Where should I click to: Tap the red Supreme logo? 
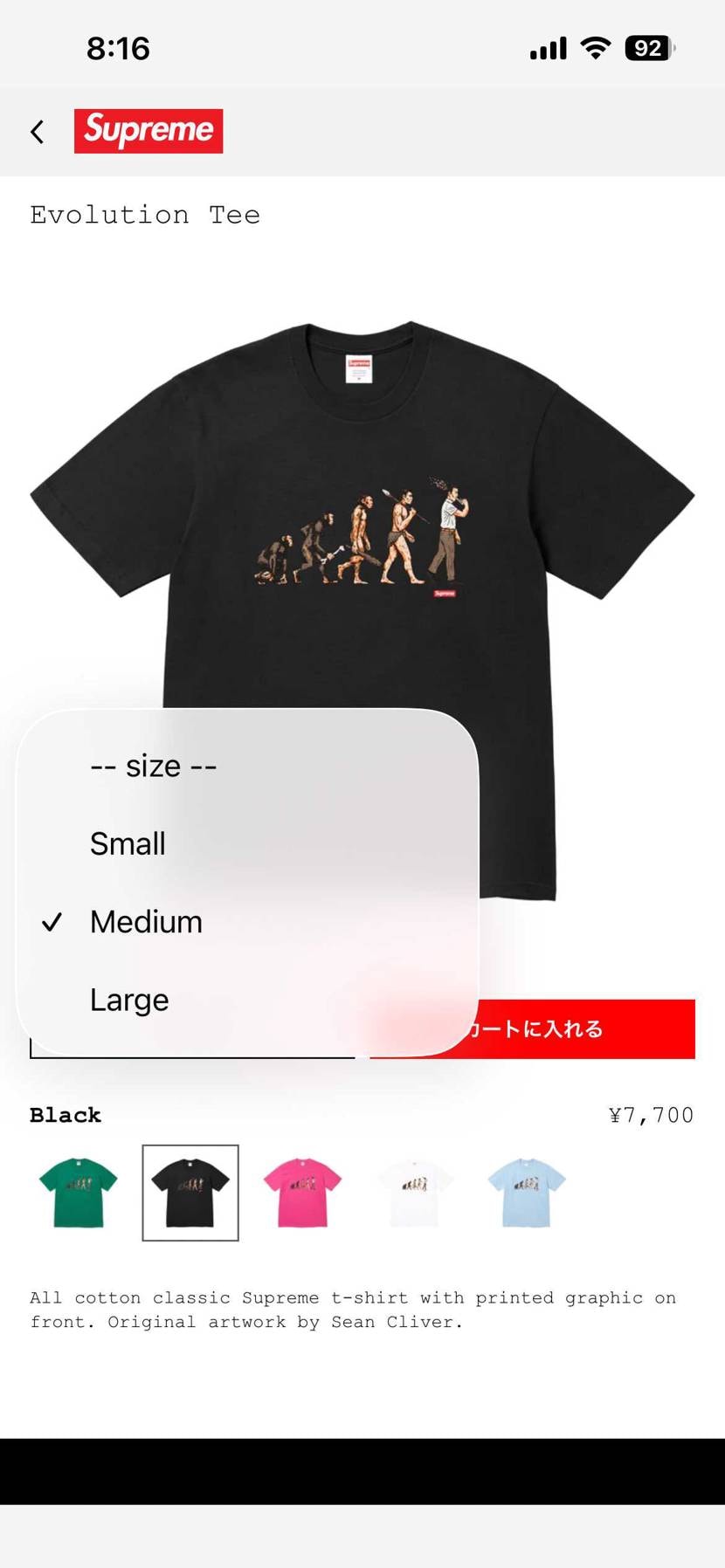[x=148, y=131]
